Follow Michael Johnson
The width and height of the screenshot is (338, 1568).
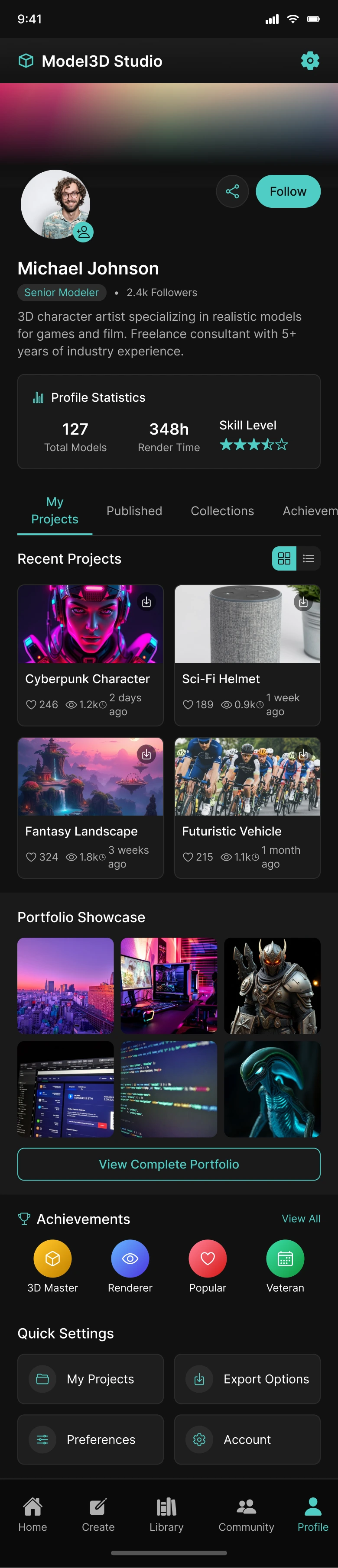pyautogui.click(x=287, y=192)
